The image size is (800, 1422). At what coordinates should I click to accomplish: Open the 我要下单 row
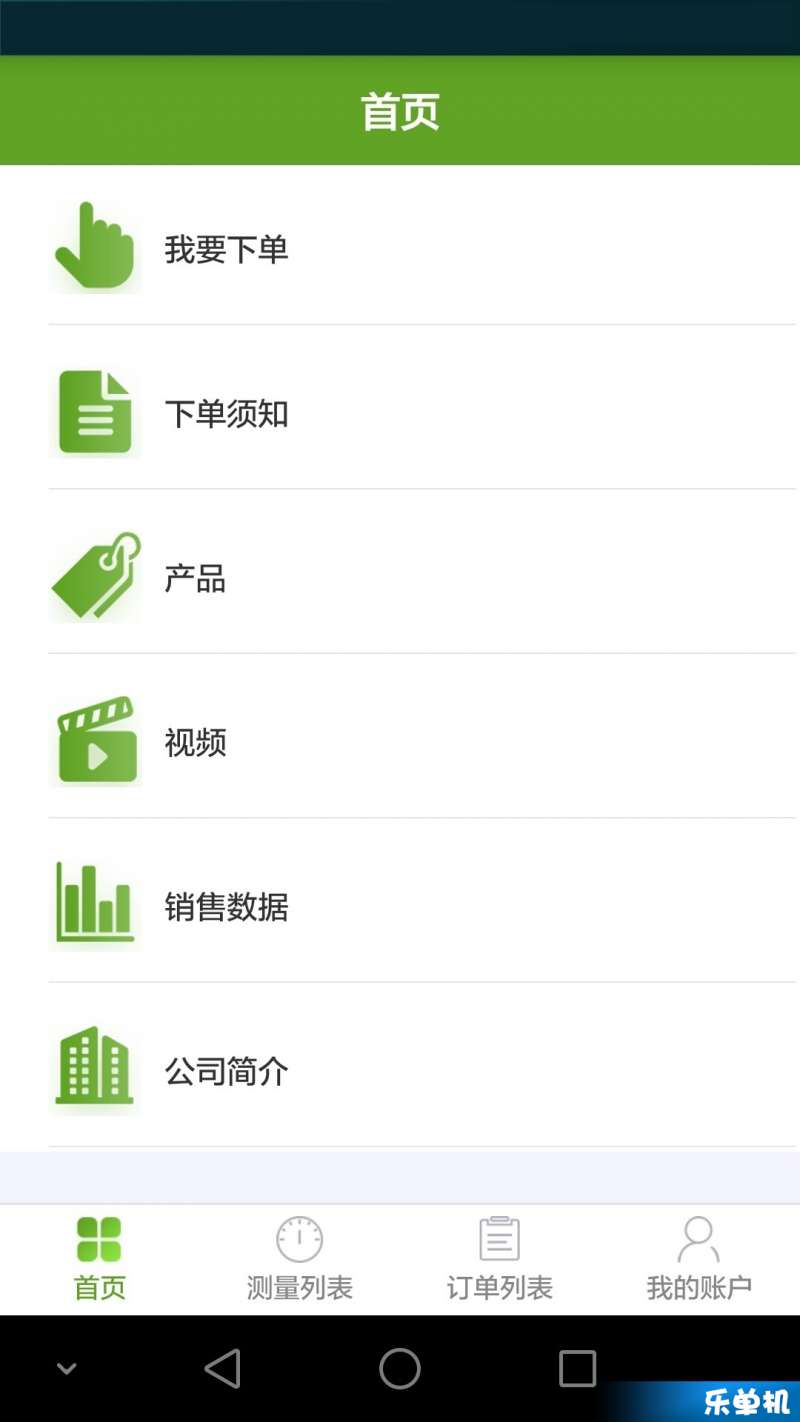point(400,246)
